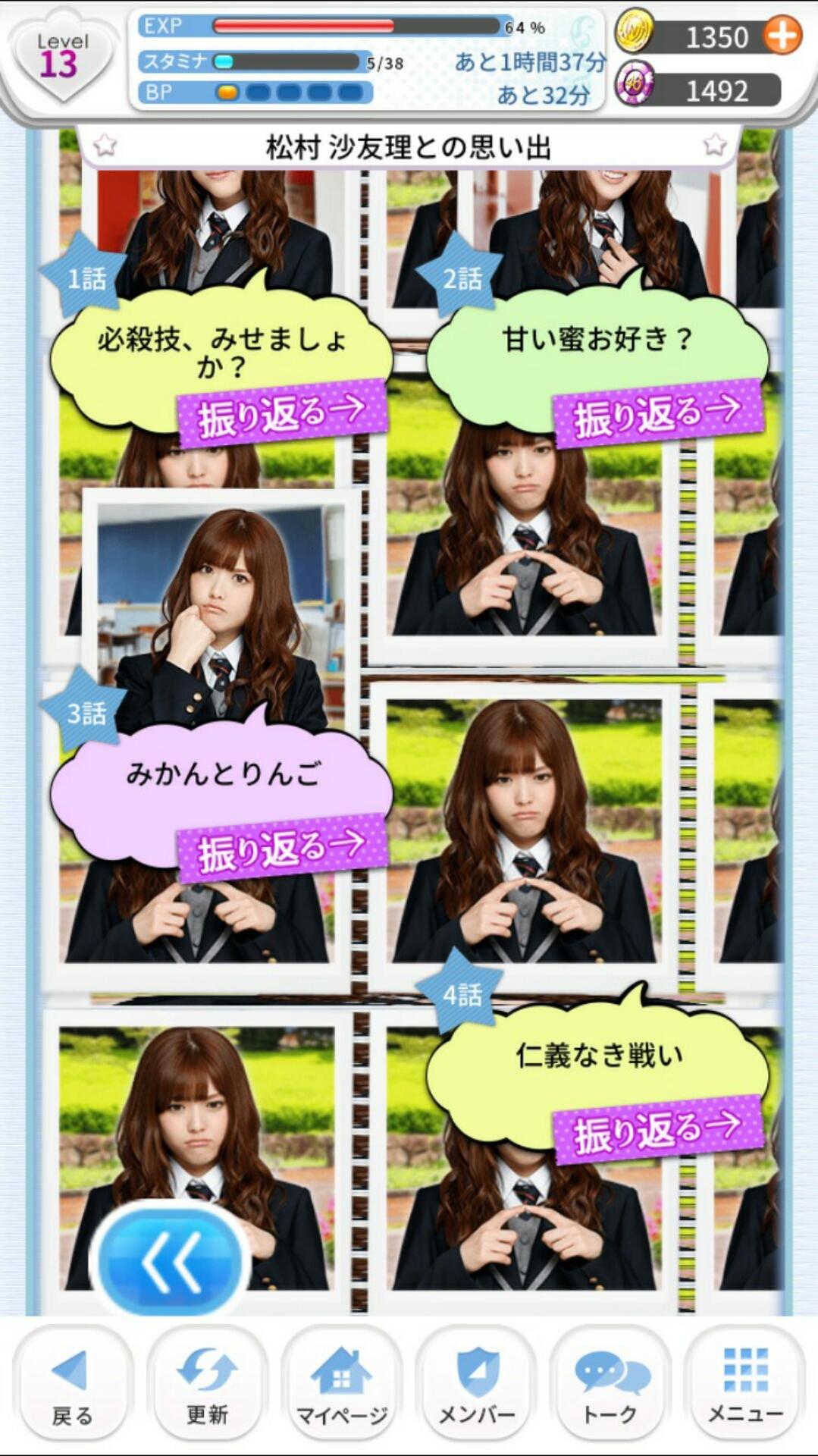Open 振り返る for episode 1話

point(281,414)
